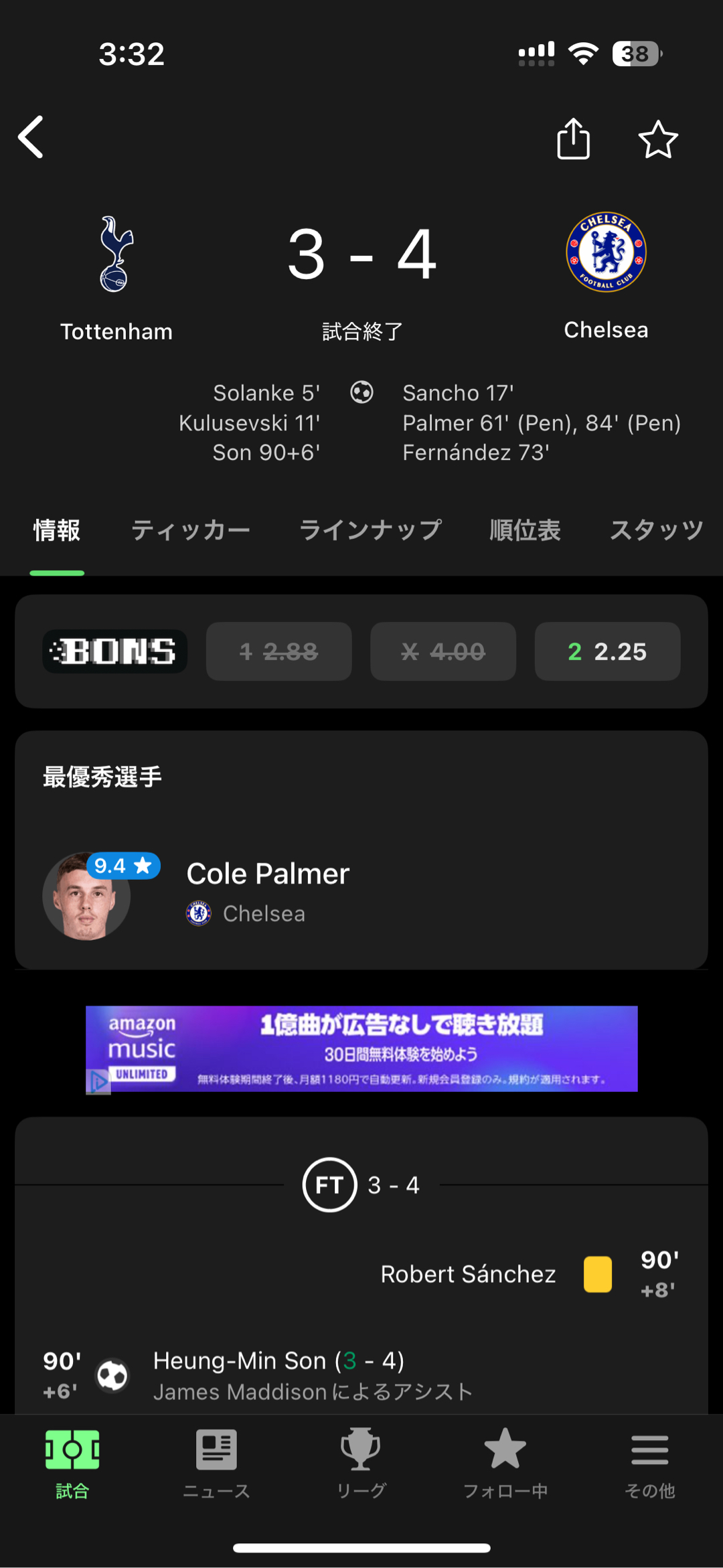Open Cole Palmer's player profile
723x1568 pixels.
[x=268, y=890]
